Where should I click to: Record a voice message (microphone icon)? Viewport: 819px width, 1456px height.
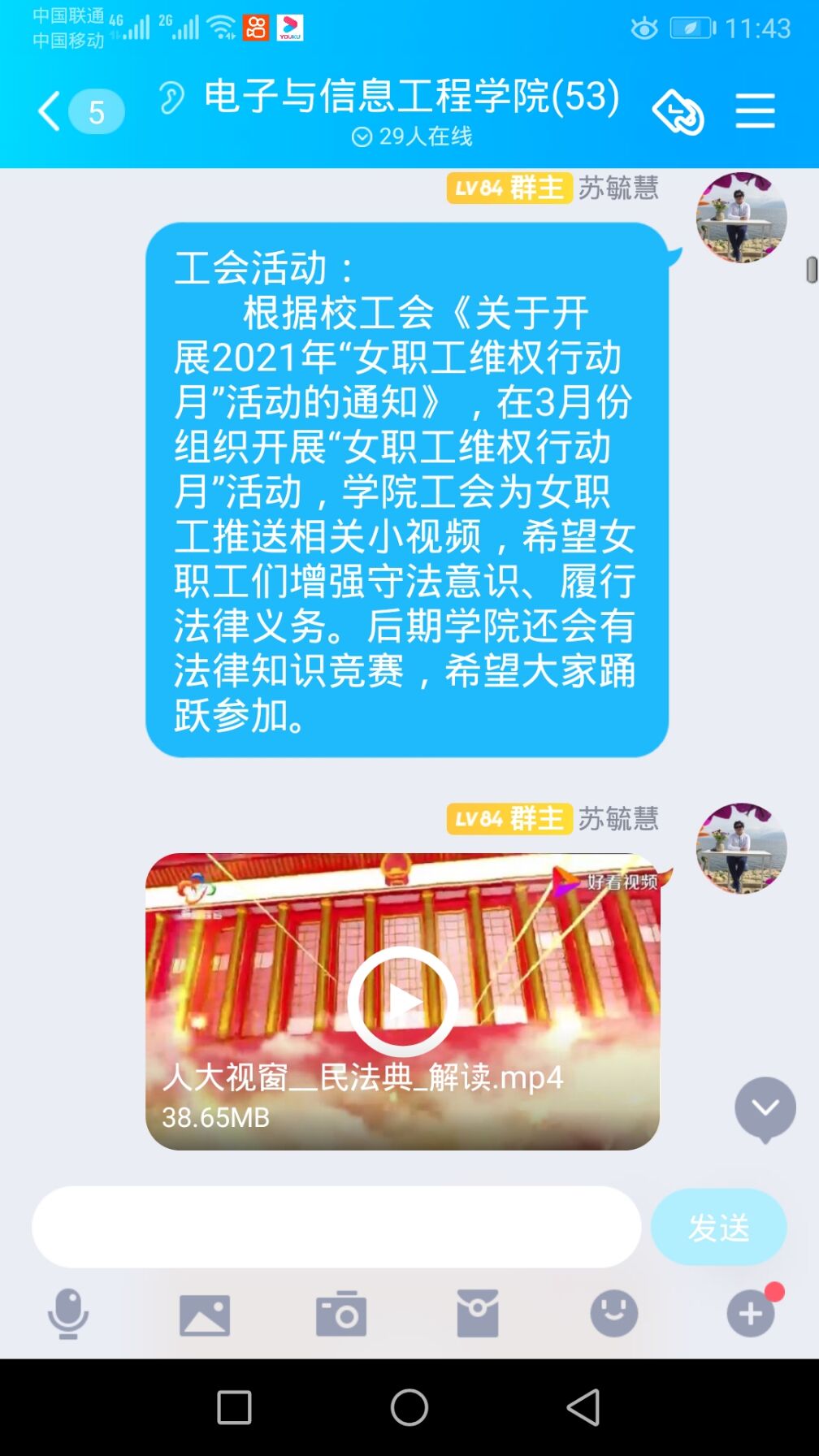click(x=68, y=1313)
